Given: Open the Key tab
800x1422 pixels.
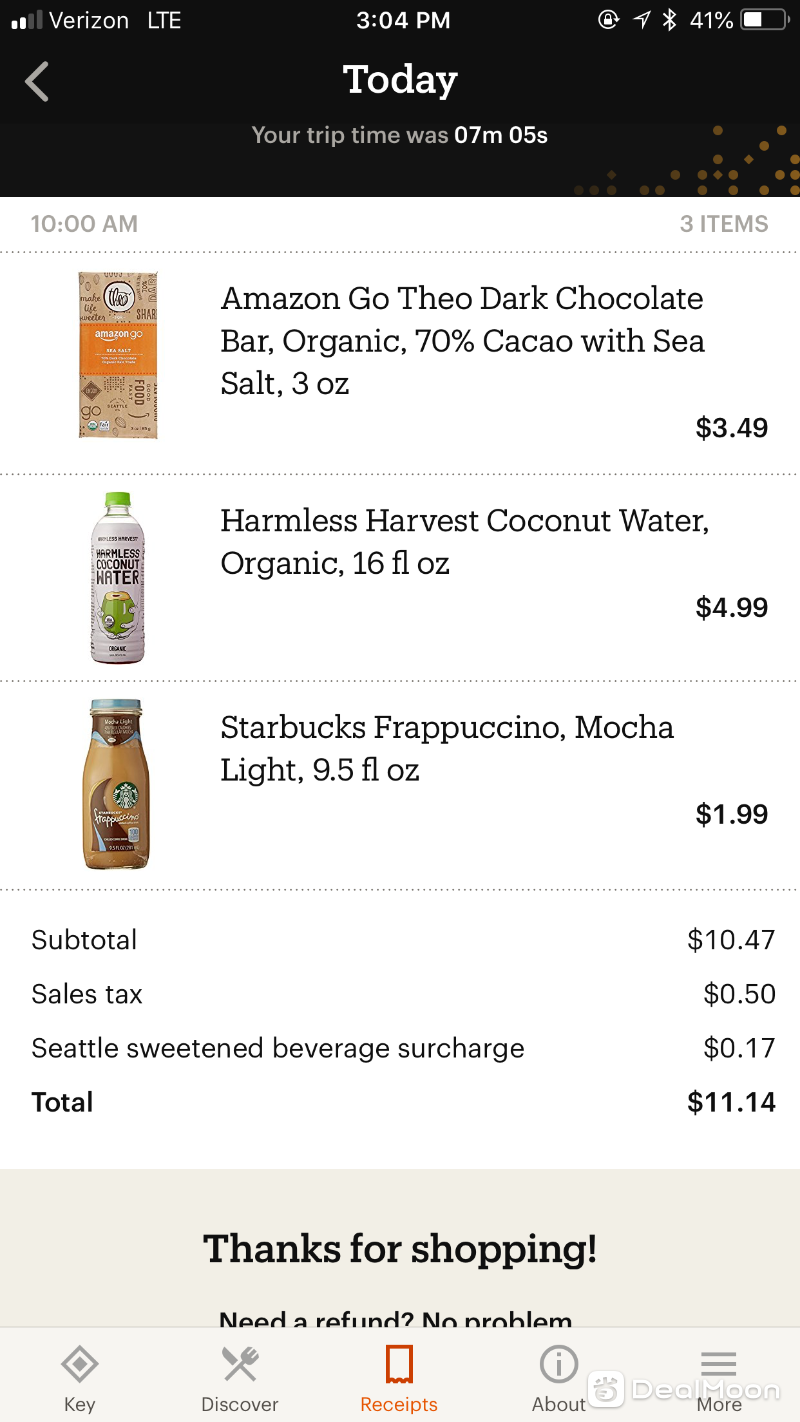Looking at the screenshot, I should coord(79,1377).
